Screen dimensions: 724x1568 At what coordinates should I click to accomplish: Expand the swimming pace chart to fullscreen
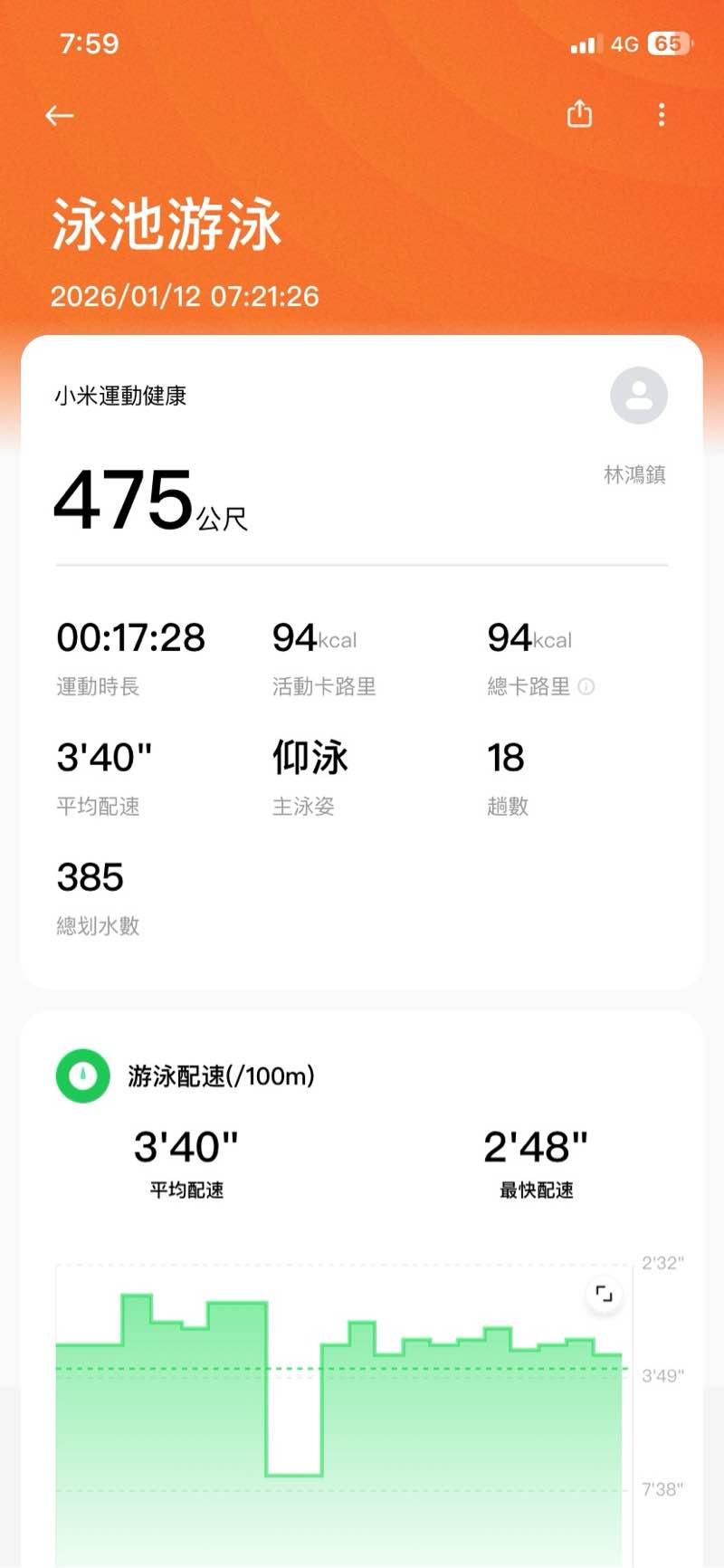pos(604,1294)
